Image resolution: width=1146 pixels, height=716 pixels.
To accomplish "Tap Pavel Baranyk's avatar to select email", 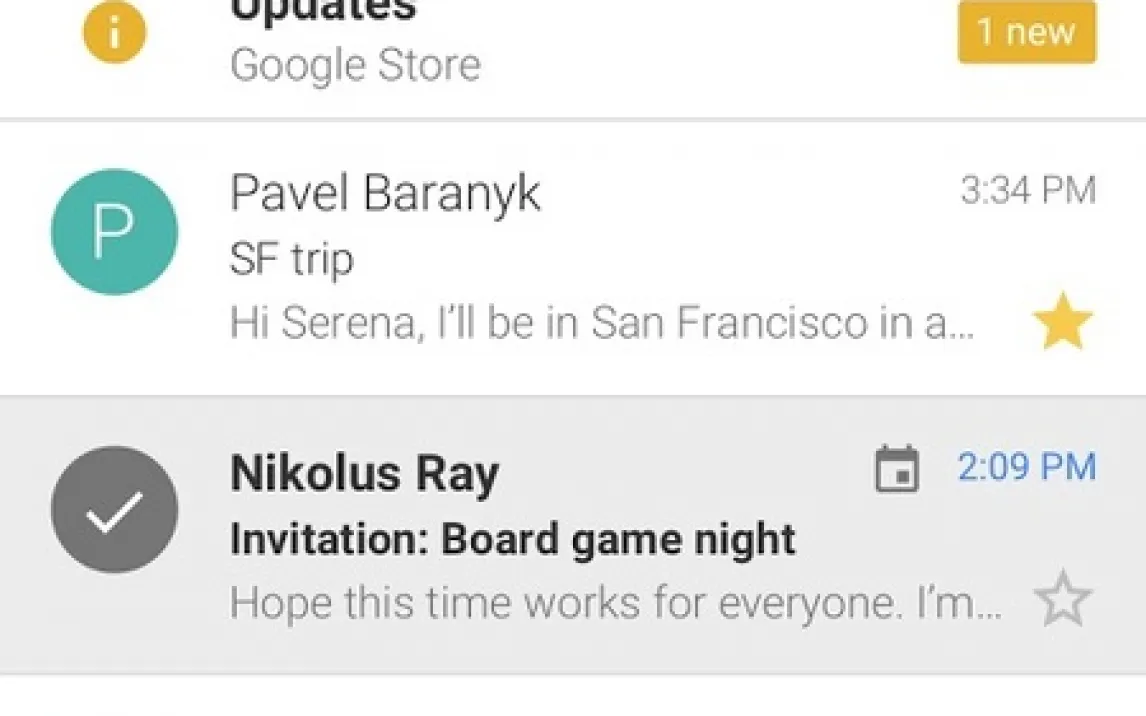I will pyautogui.click(x=114, y=232).
